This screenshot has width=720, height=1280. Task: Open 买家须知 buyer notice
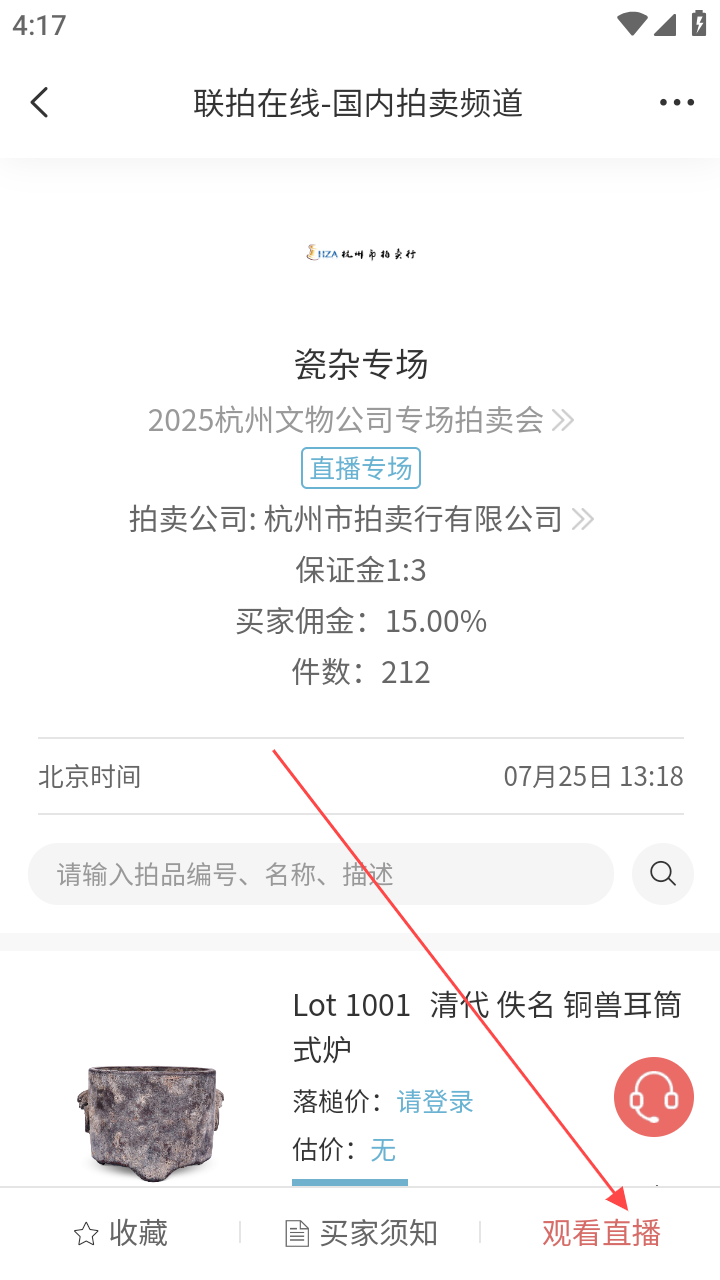pyautogui.click(x=362, y=1234)
